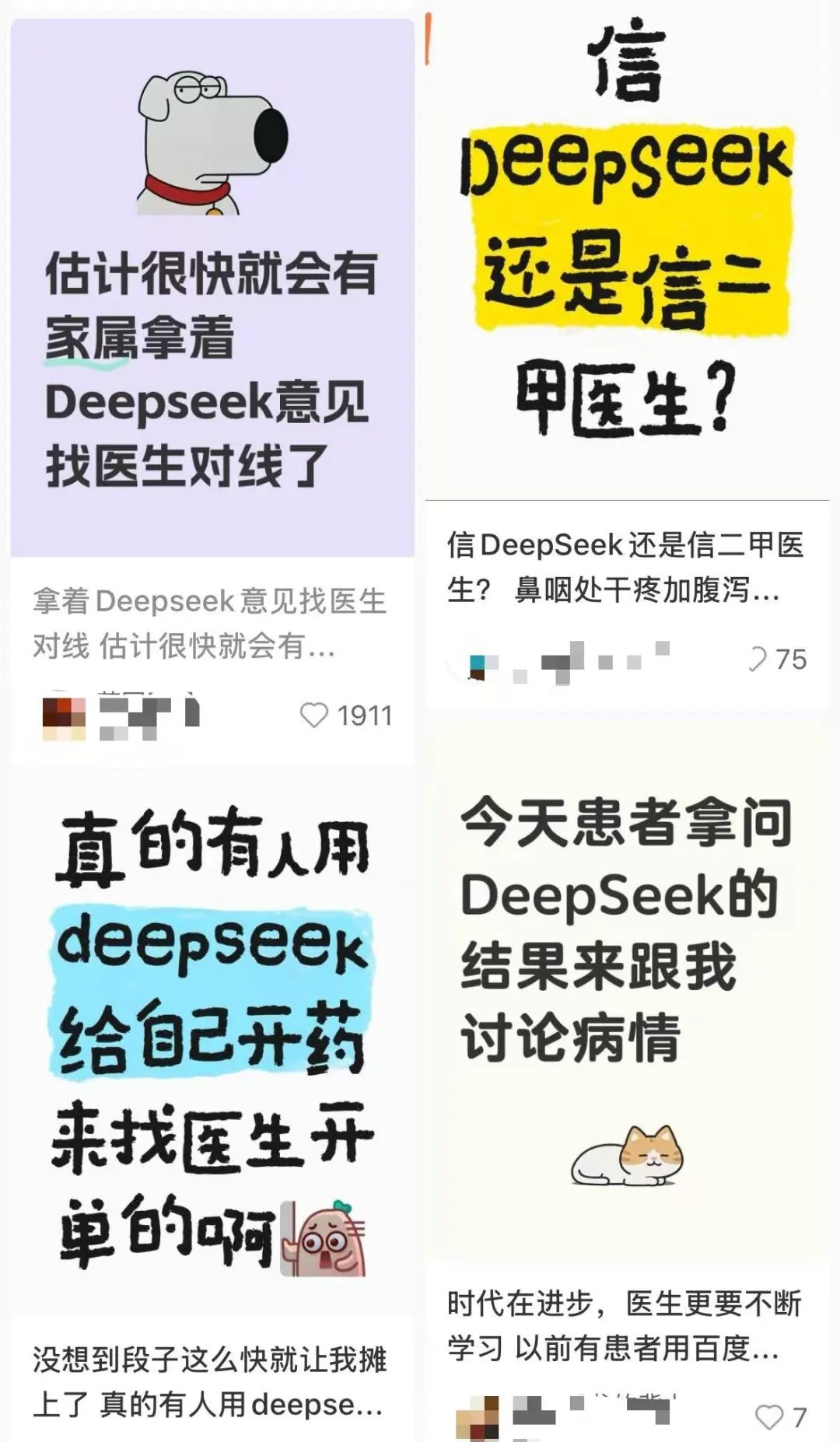This screenshot has height=1442, width=840.
Task: Like the post with 7 likes
Action: coord(768,1416)
